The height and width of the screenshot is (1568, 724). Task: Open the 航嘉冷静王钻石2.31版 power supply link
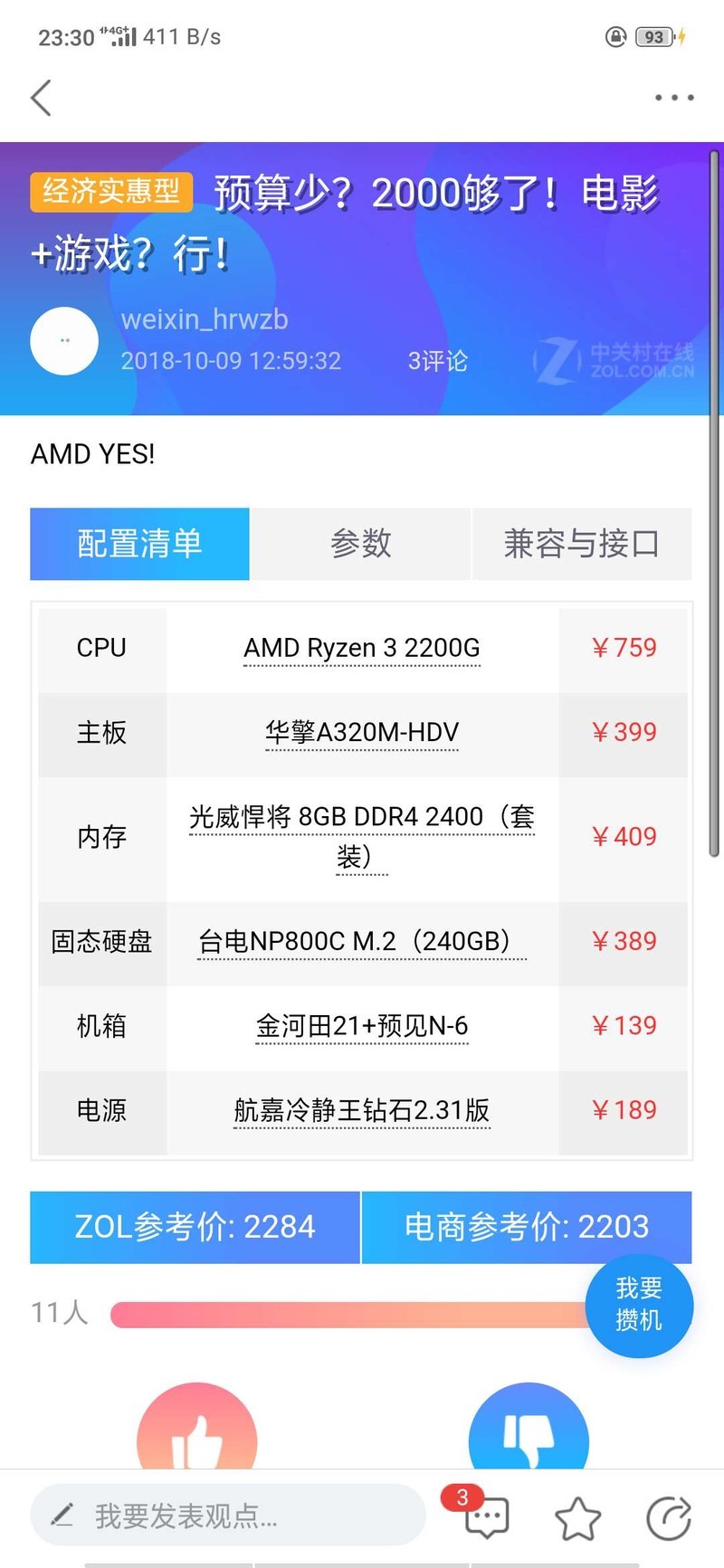pos(362,1110)
